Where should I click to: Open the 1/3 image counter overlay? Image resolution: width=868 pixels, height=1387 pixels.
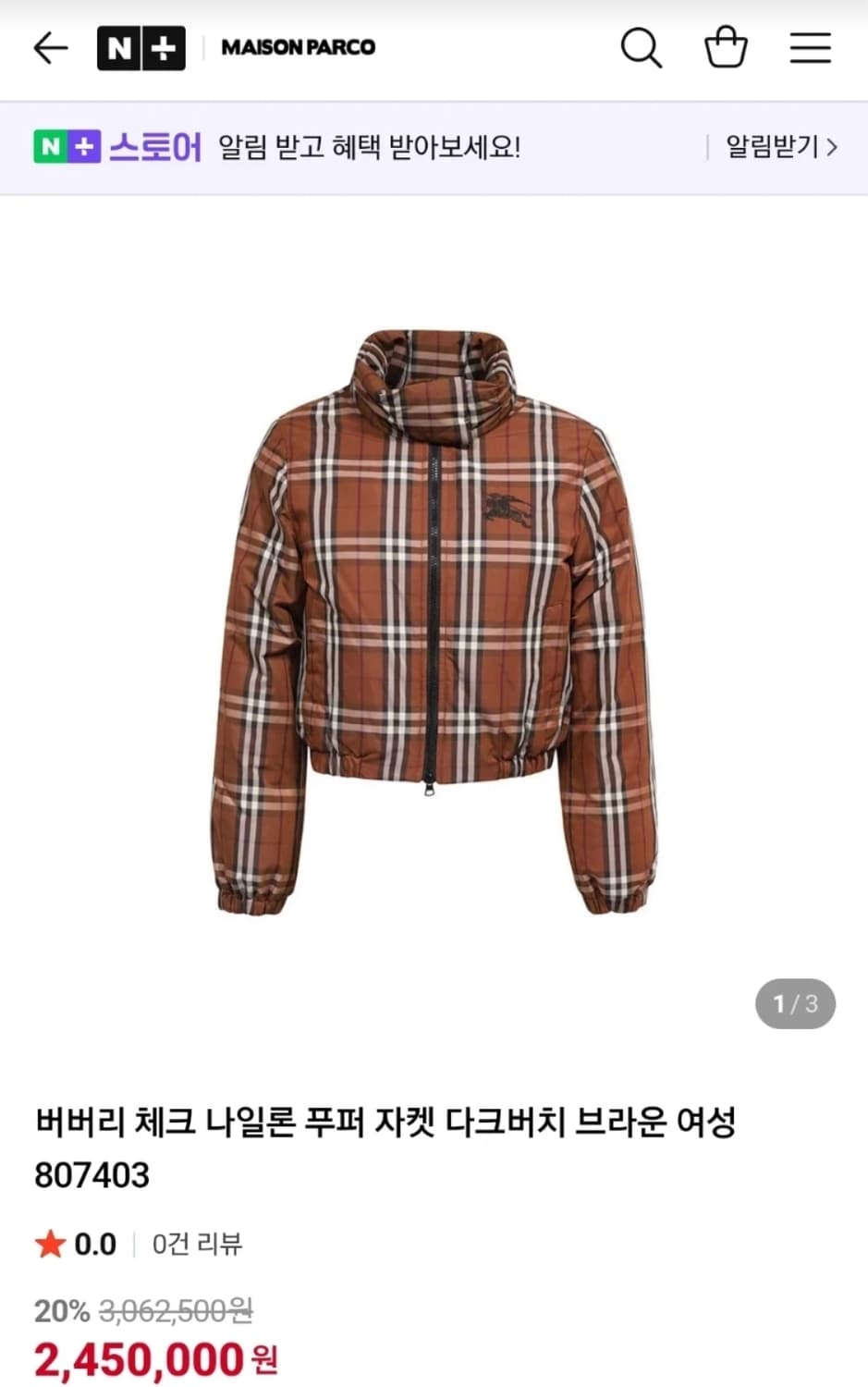pyautogui.click(x=795, y=1004)
